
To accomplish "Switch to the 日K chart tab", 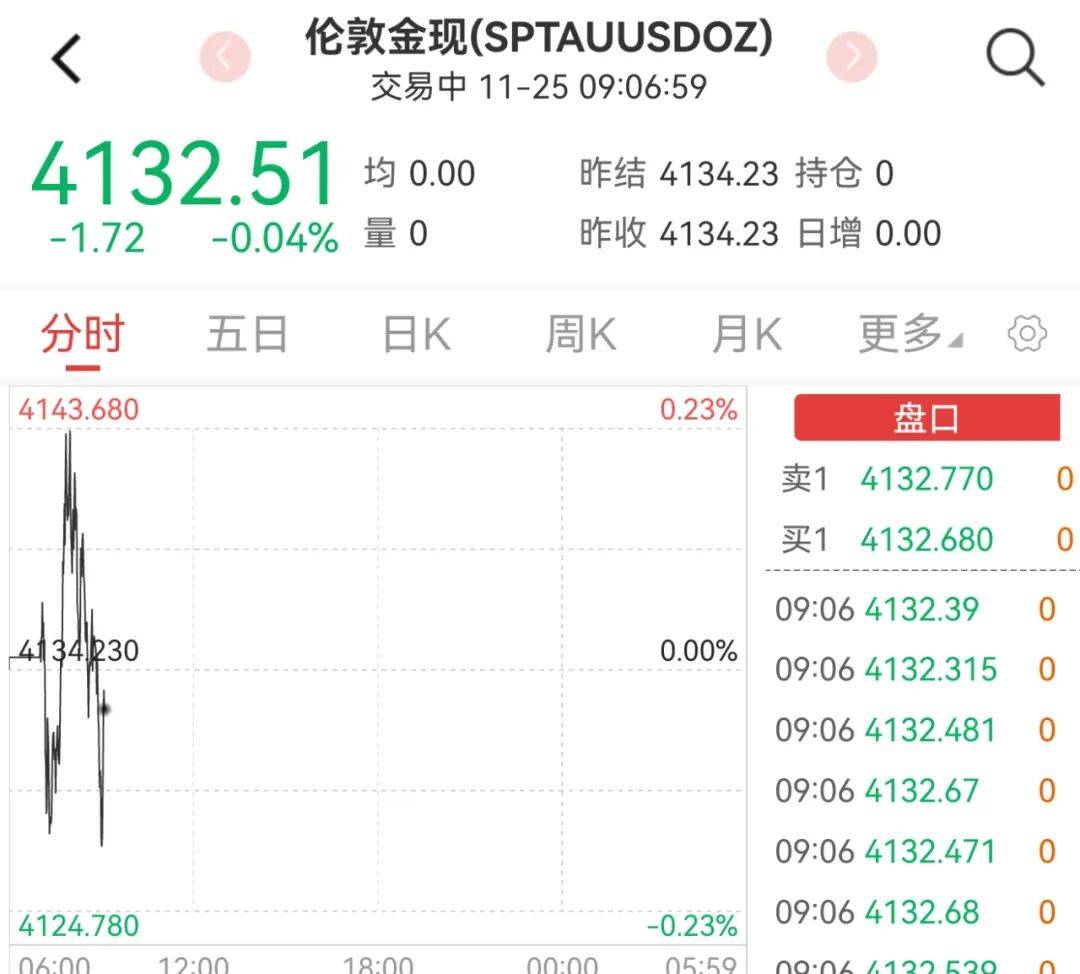I will (x=417, y=334).
